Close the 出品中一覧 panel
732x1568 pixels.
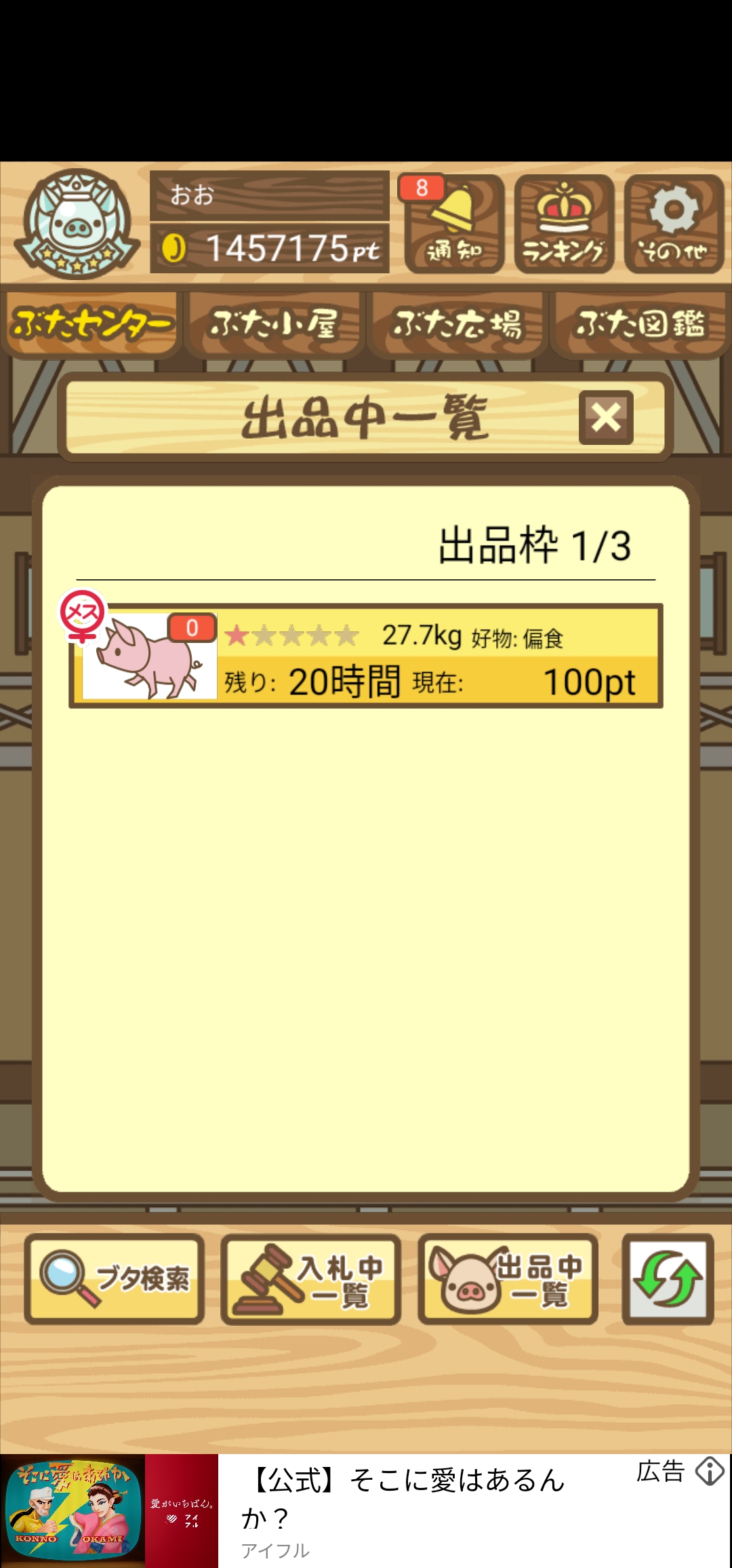(x=606, y=418)
